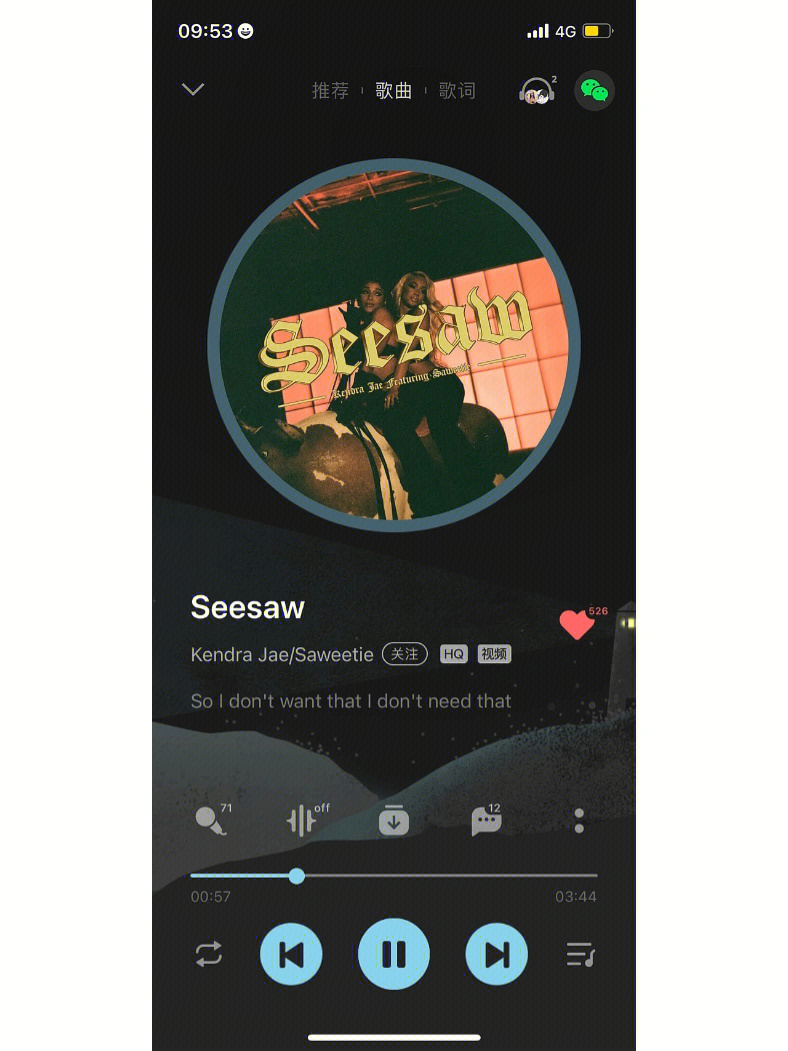Tap the playback progress bar
Screen dimensions: 788x1051
pos(393,876)
